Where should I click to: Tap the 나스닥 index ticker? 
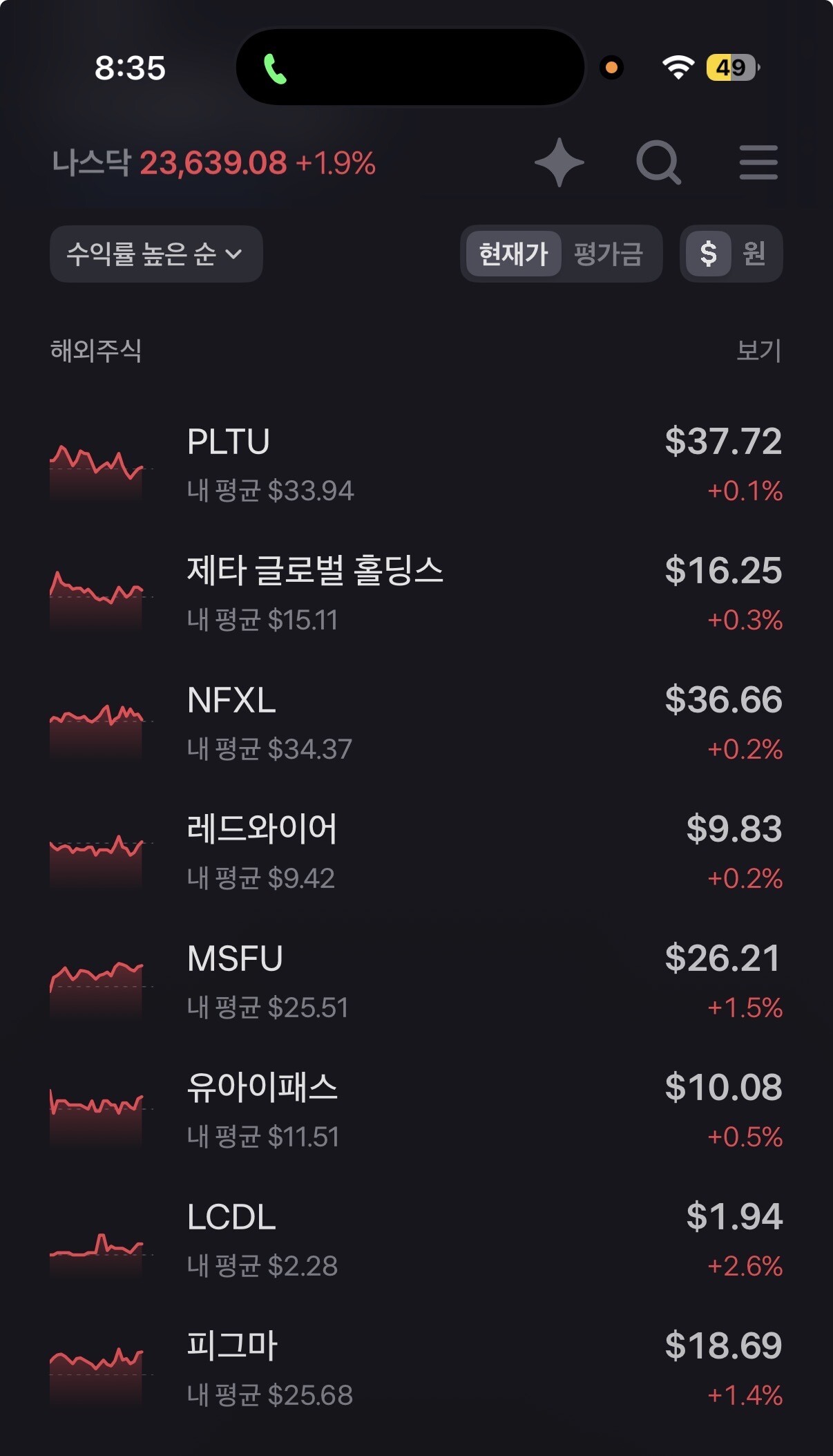coord(214,164)
